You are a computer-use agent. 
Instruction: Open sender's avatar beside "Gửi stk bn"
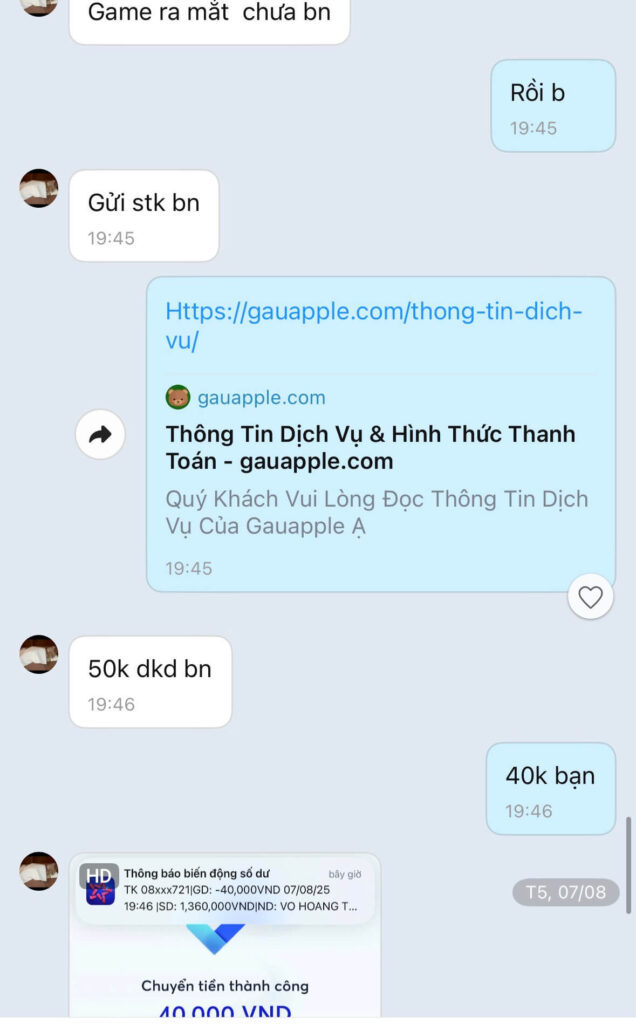pos(39,188)
